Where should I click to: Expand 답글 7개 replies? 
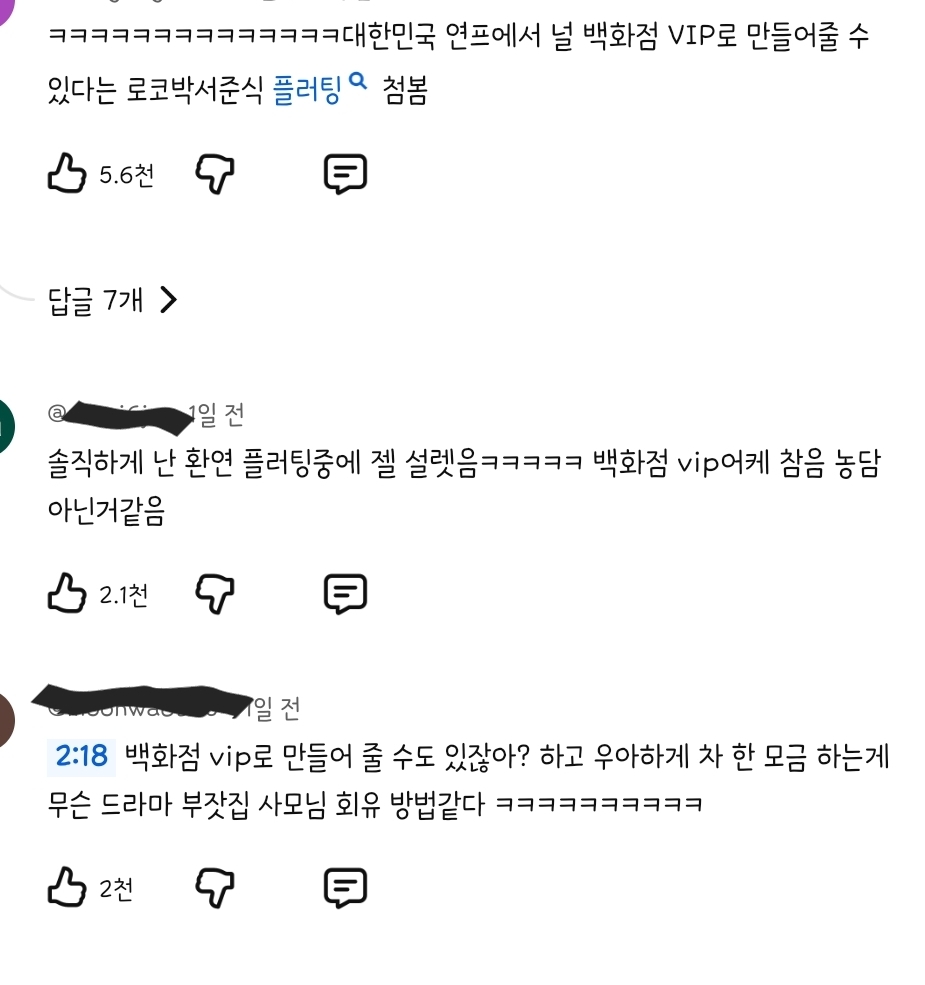[113, 300]
